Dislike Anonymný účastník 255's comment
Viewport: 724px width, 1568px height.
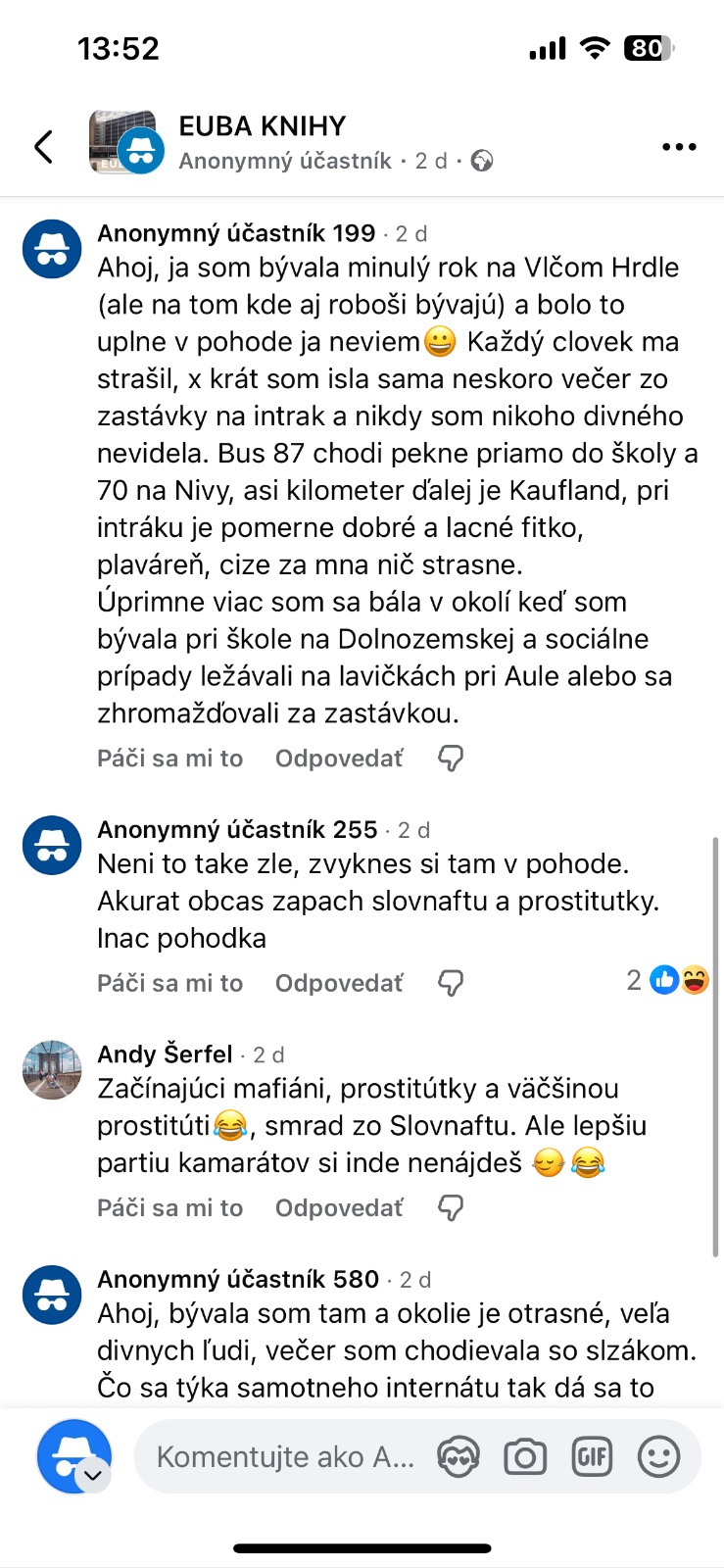(451, 983)
